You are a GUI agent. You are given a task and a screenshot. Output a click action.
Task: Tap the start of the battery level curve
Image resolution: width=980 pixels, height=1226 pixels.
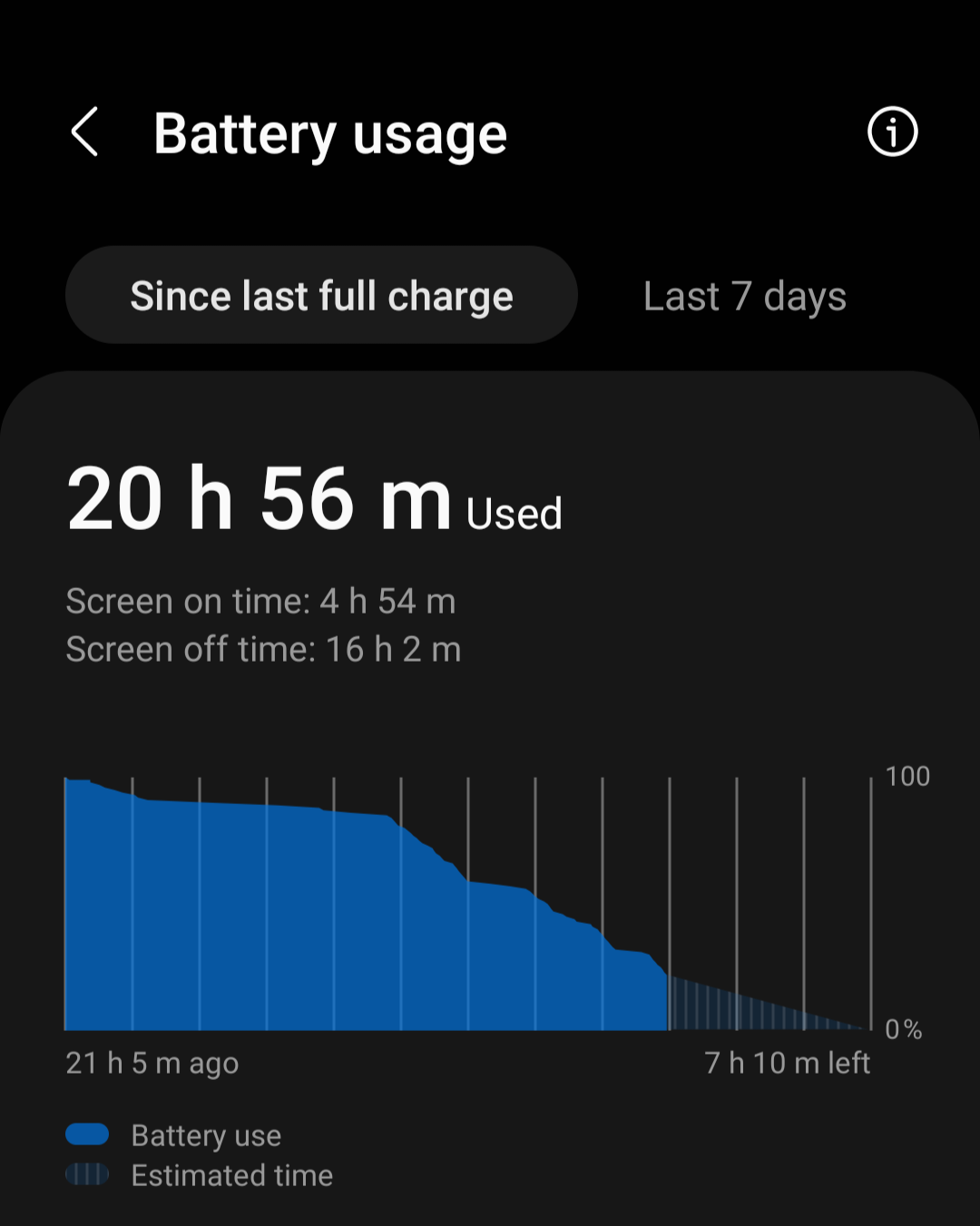73,780
